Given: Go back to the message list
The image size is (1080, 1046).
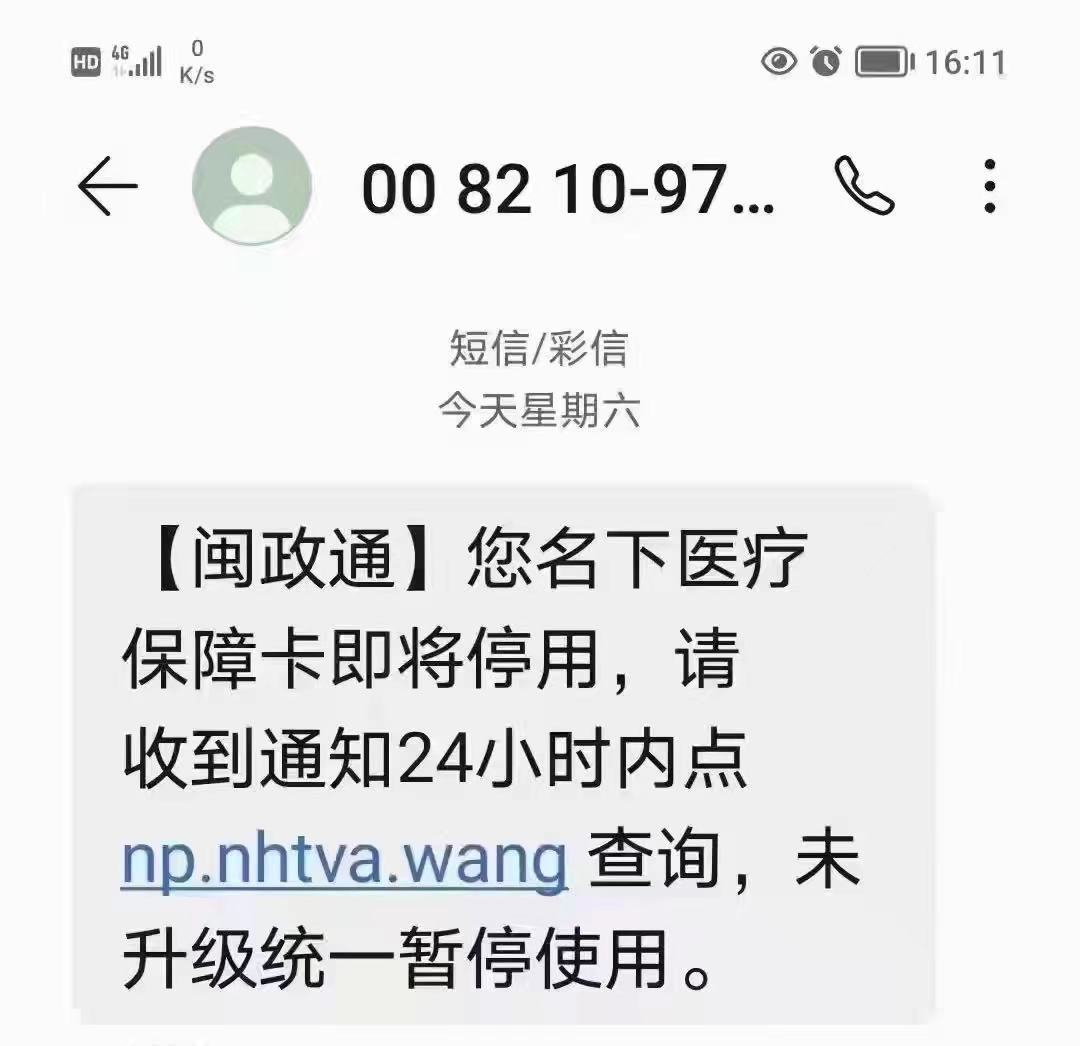Looking at the screenshot, I should tap(107, 186).
